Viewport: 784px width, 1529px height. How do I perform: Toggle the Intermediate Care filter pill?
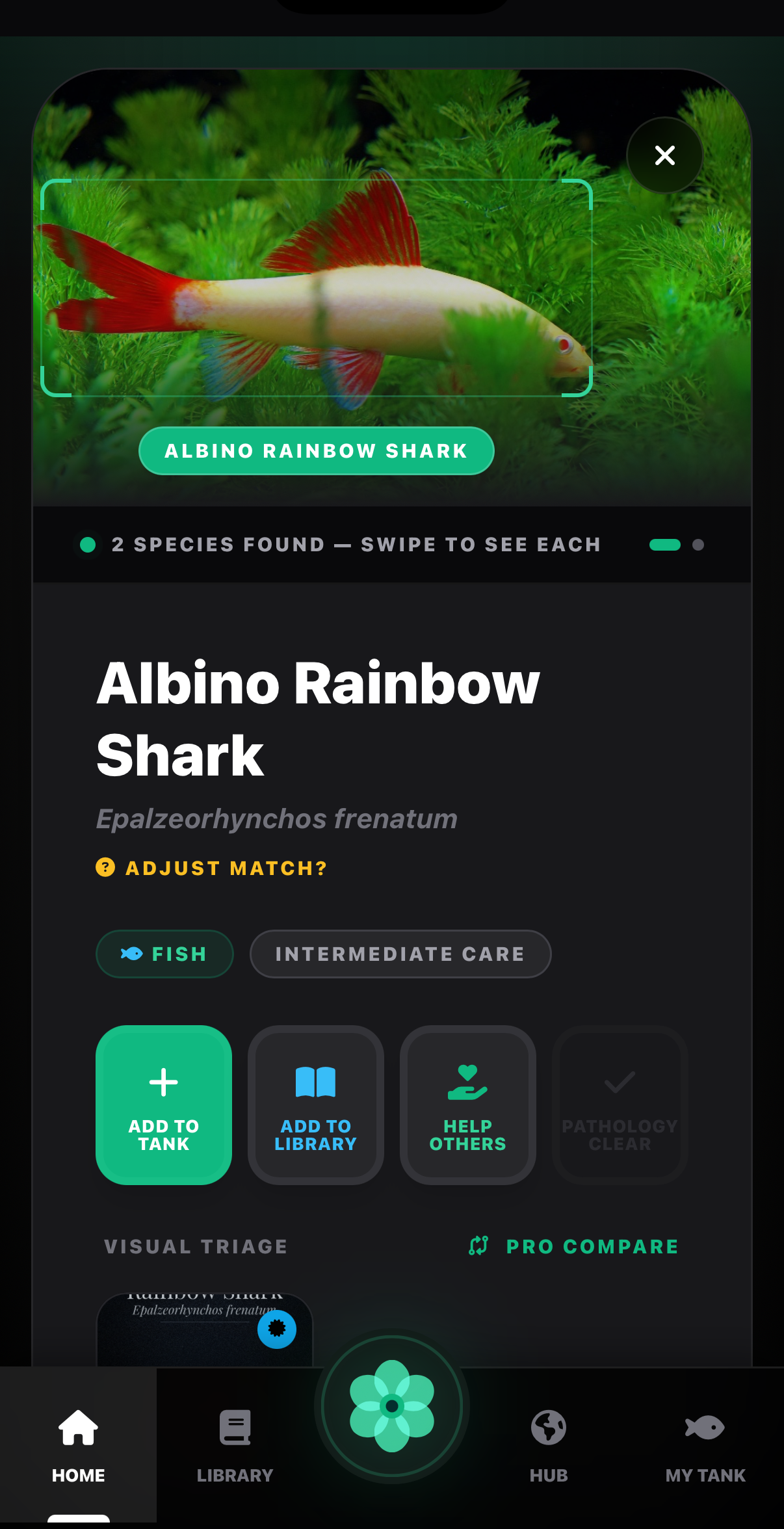[x=400, y=954]
